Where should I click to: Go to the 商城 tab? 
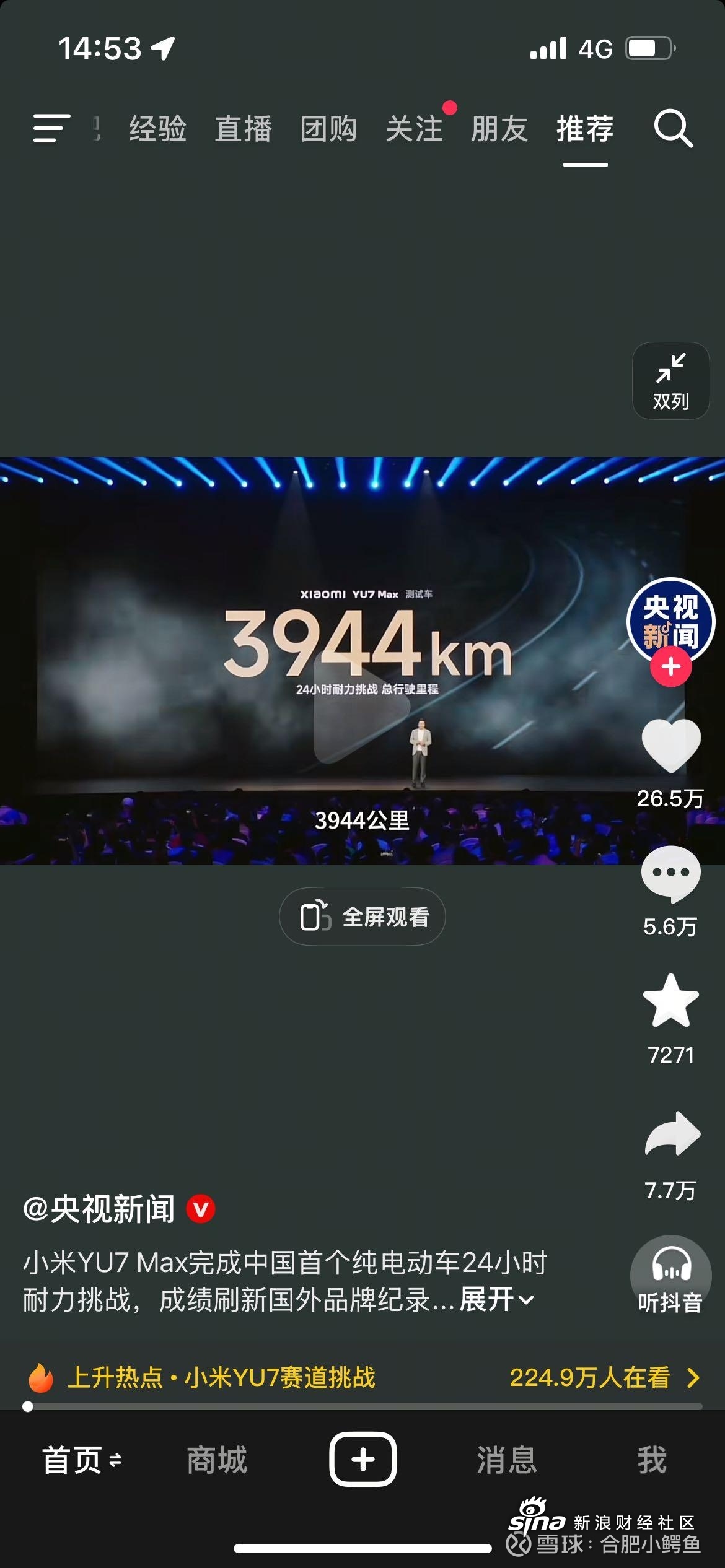pyautogui.click(x=217, y=1460)
